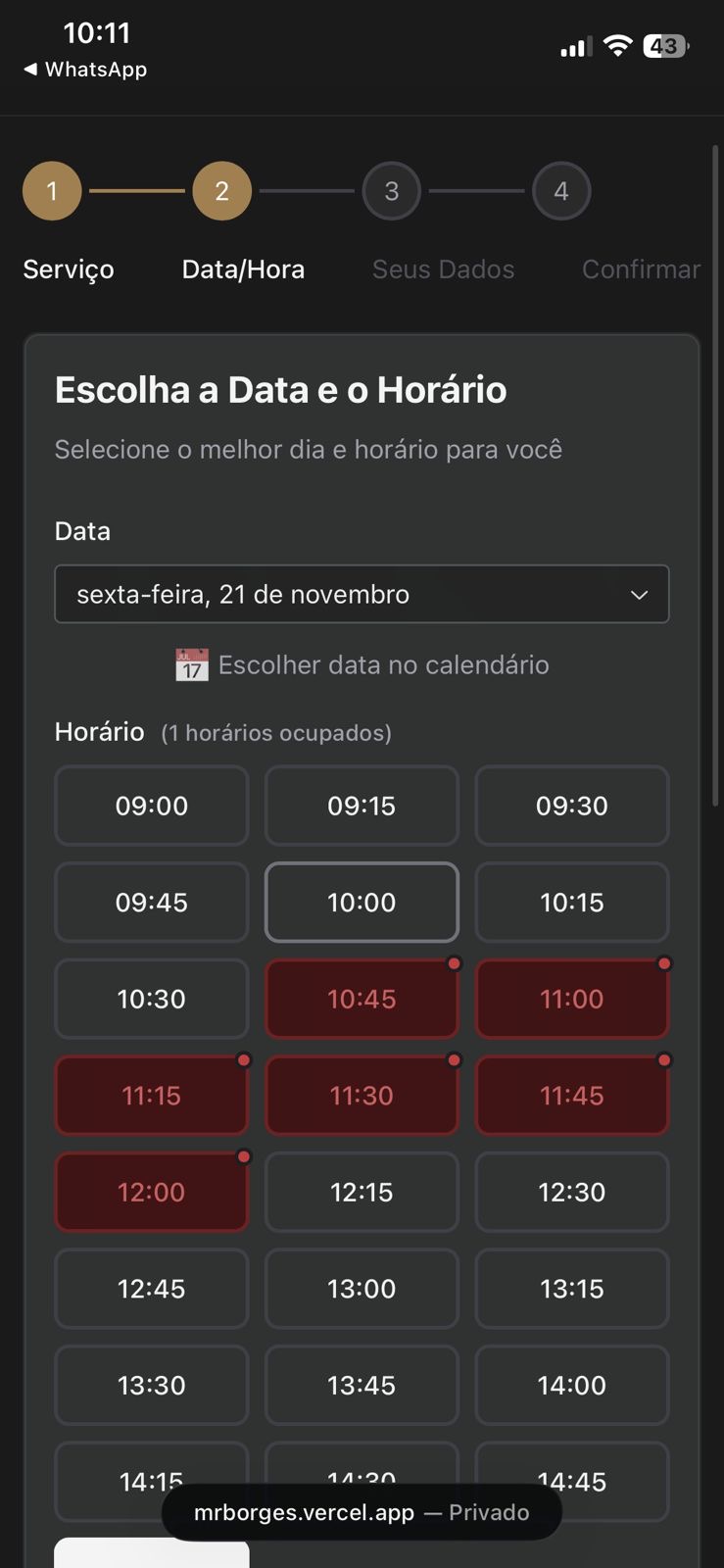Screen dimensions: 724x1568
Task: Book the 14:00 time slot
Action: click(572, 1385)
